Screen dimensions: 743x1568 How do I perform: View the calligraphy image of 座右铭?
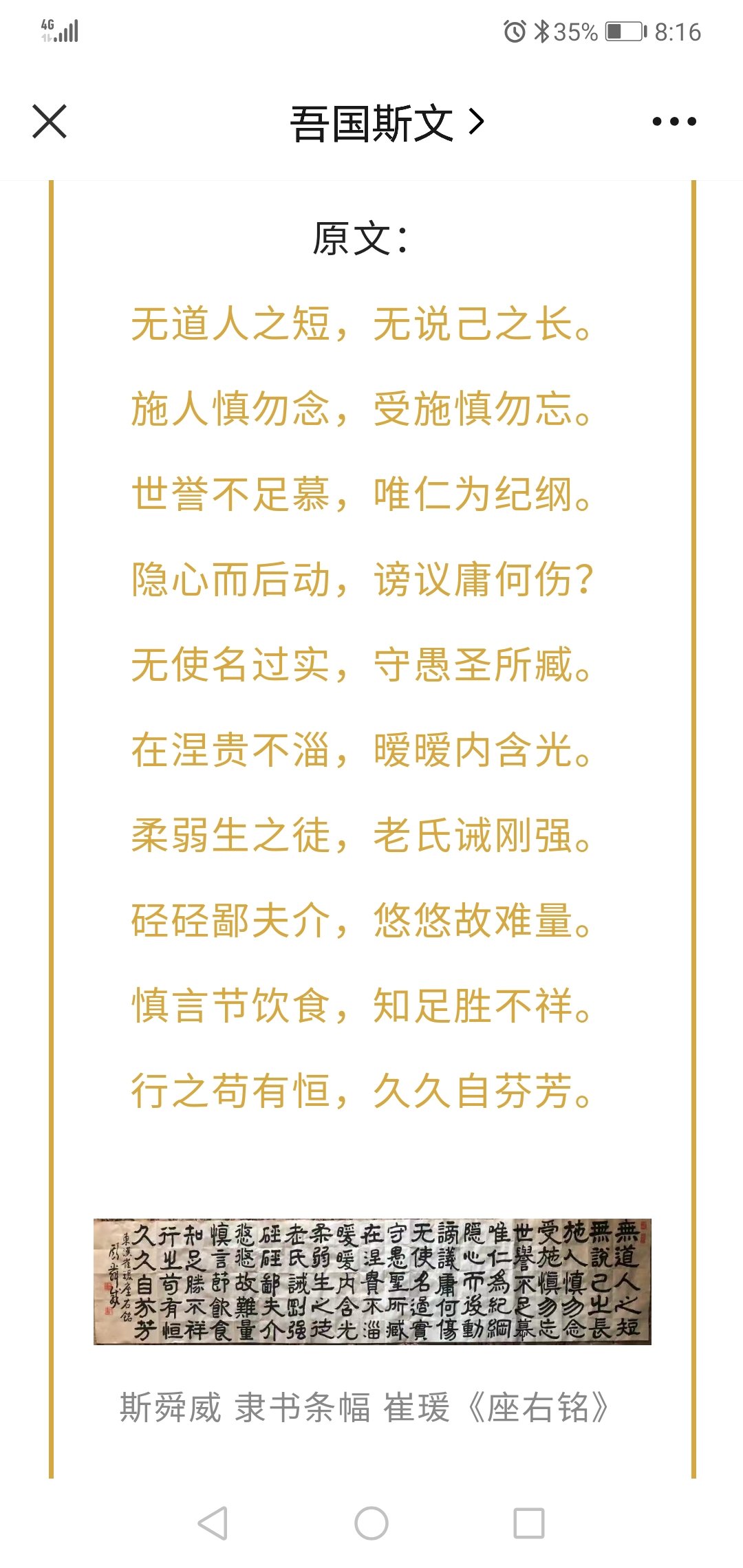372,1281
